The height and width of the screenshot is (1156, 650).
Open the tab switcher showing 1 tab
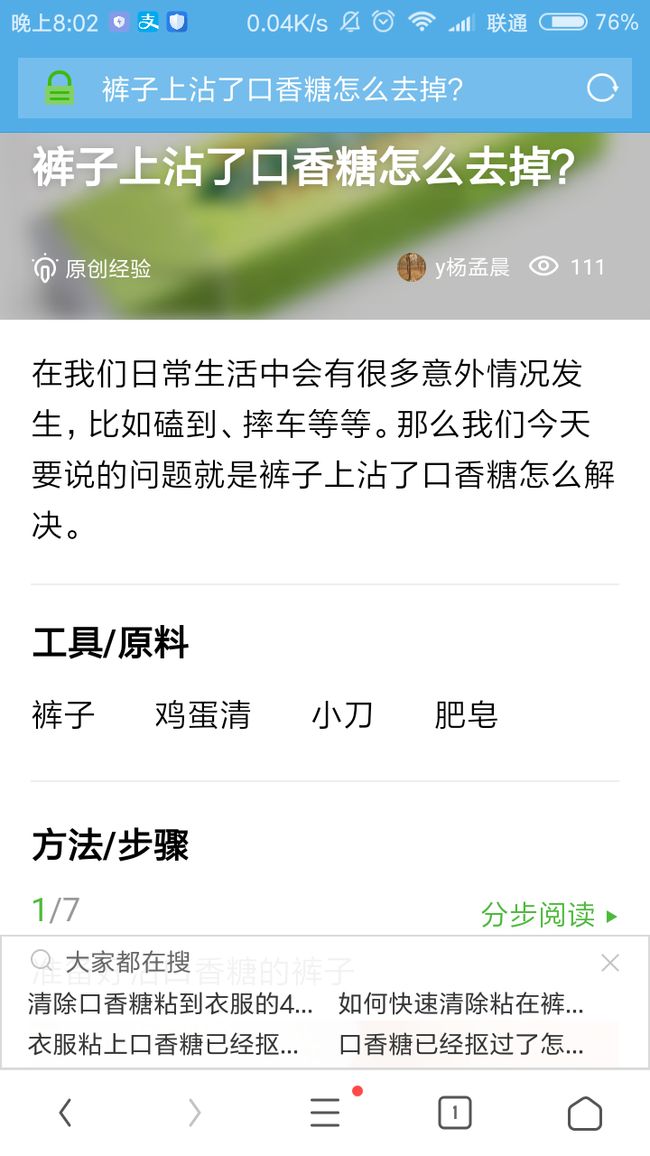[x=455, y=1113]
